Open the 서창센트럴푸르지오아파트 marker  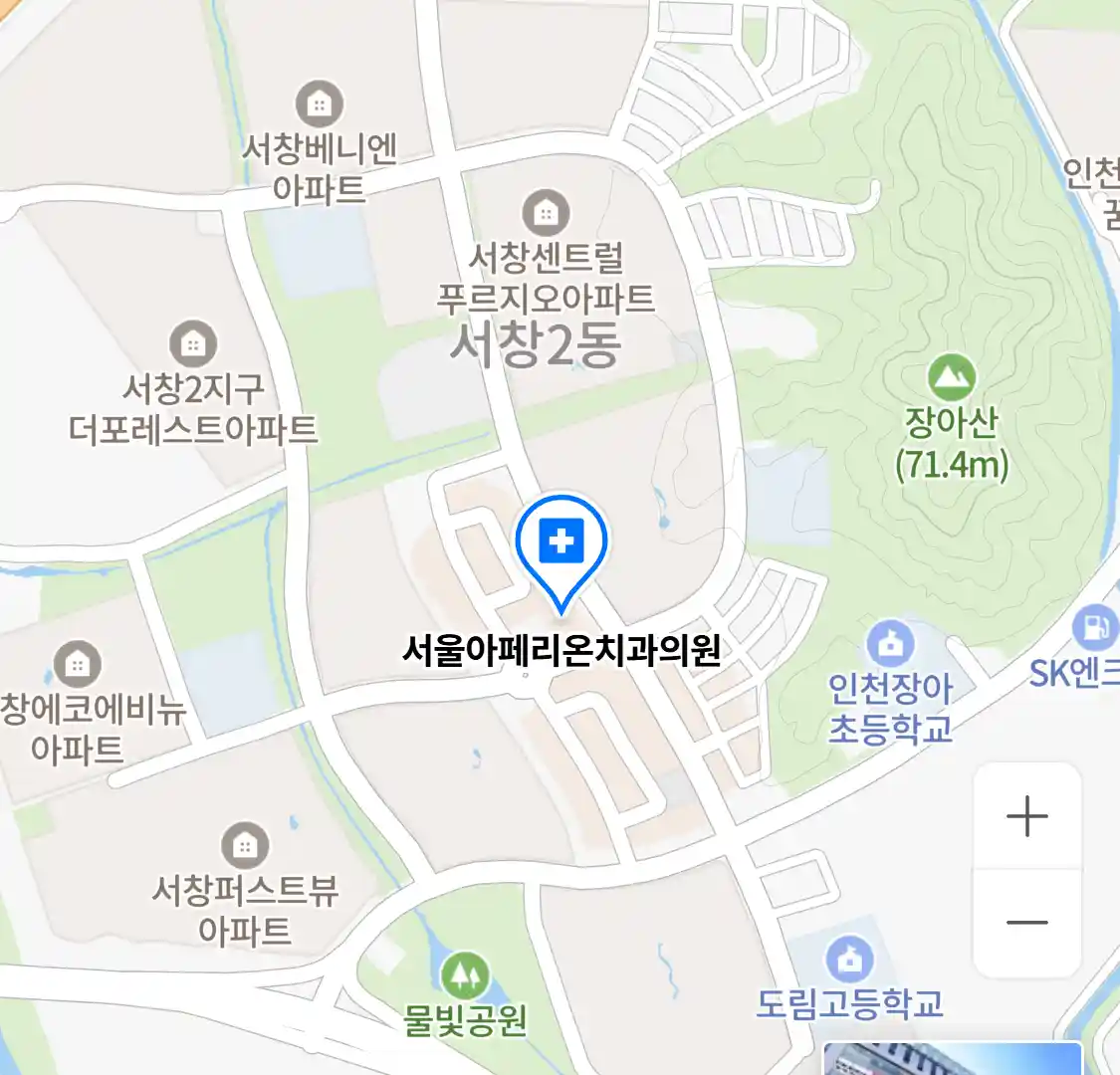click(546, 213)
